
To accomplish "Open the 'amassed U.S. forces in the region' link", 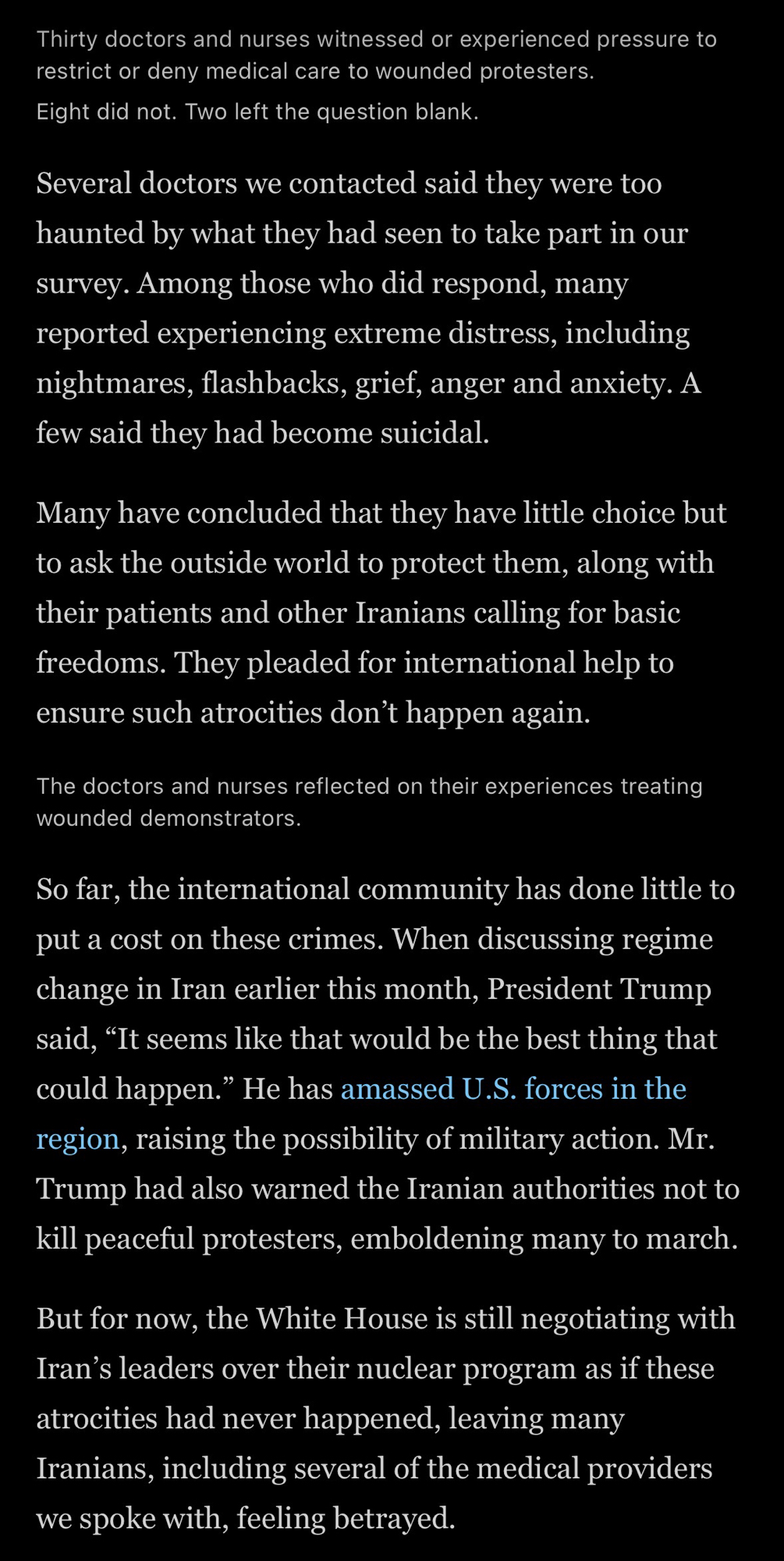I will [x=513, y=1089].
